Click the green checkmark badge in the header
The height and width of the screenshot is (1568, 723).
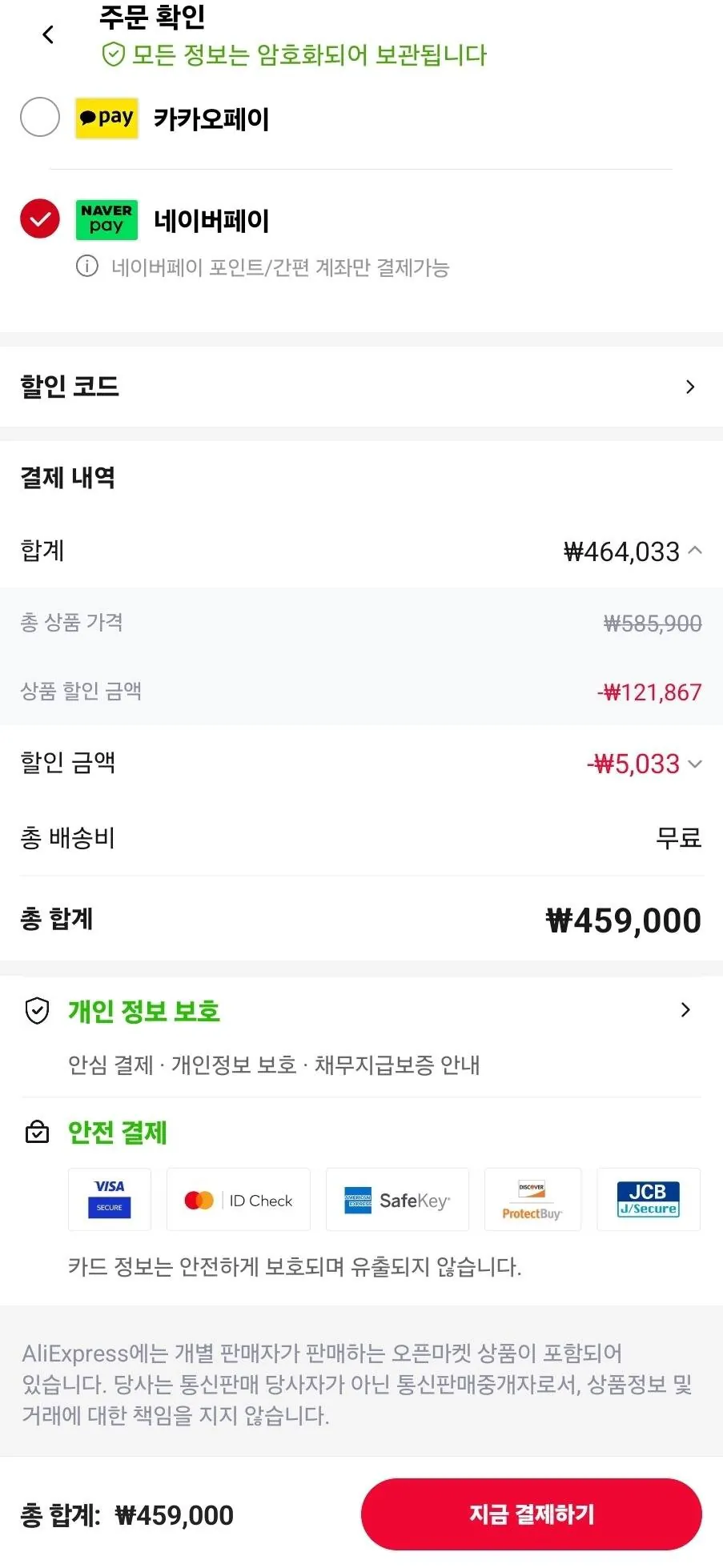113,55
